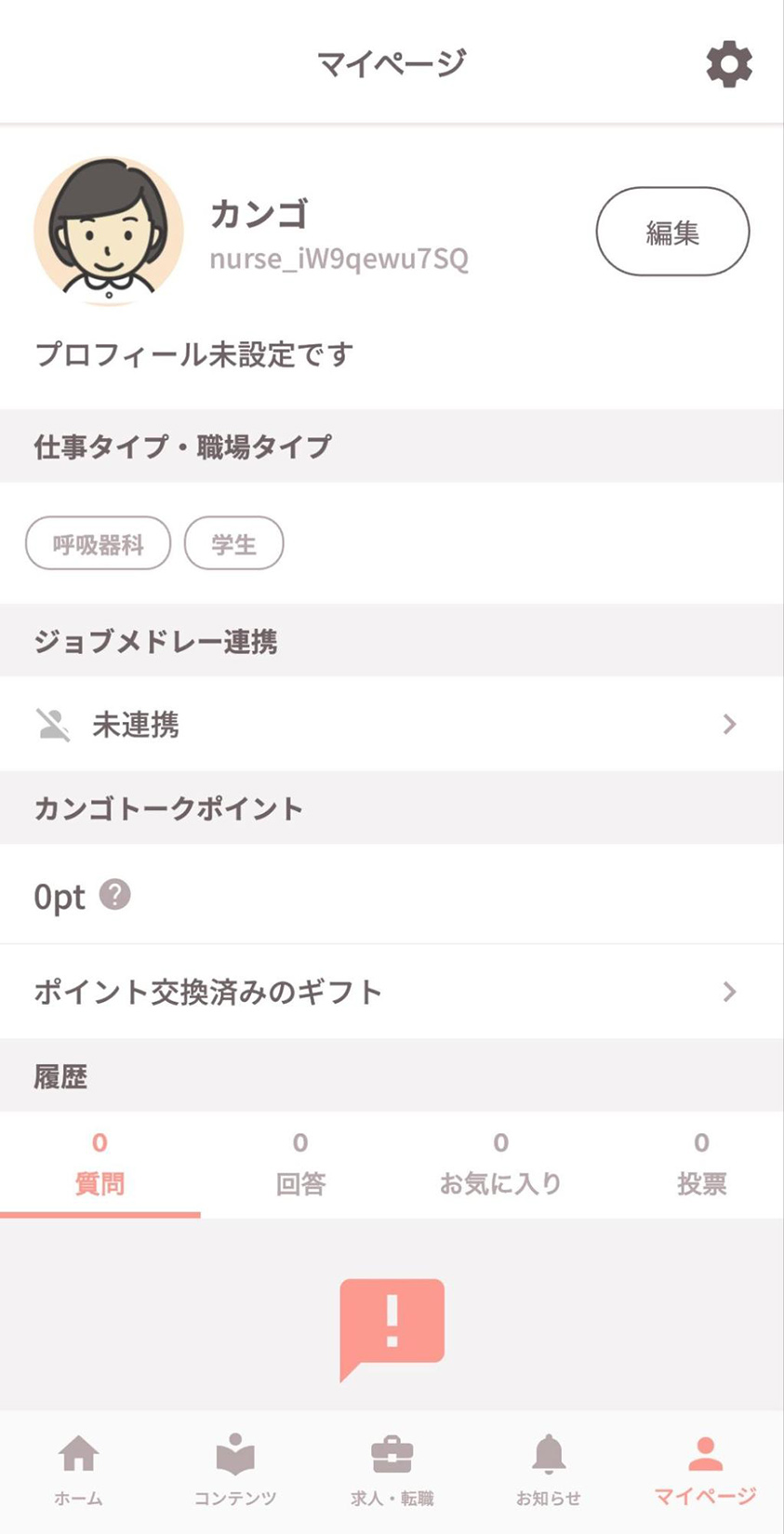This screenshot has height=1534, width=784.
Task: Tap the 学生 chip
Action: (233, 543)
